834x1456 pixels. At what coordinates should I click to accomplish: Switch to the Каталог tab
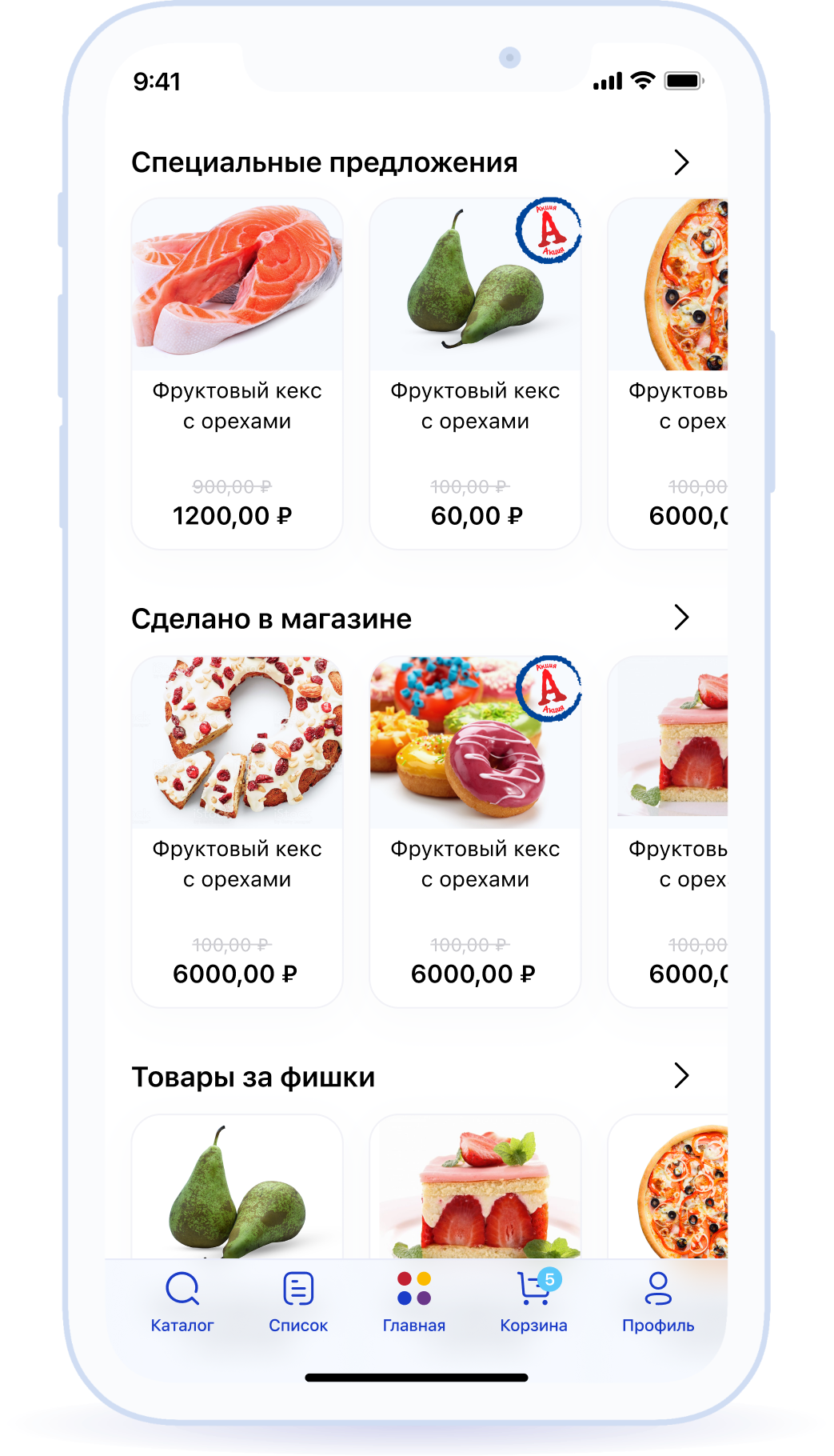coord(182,1302)
